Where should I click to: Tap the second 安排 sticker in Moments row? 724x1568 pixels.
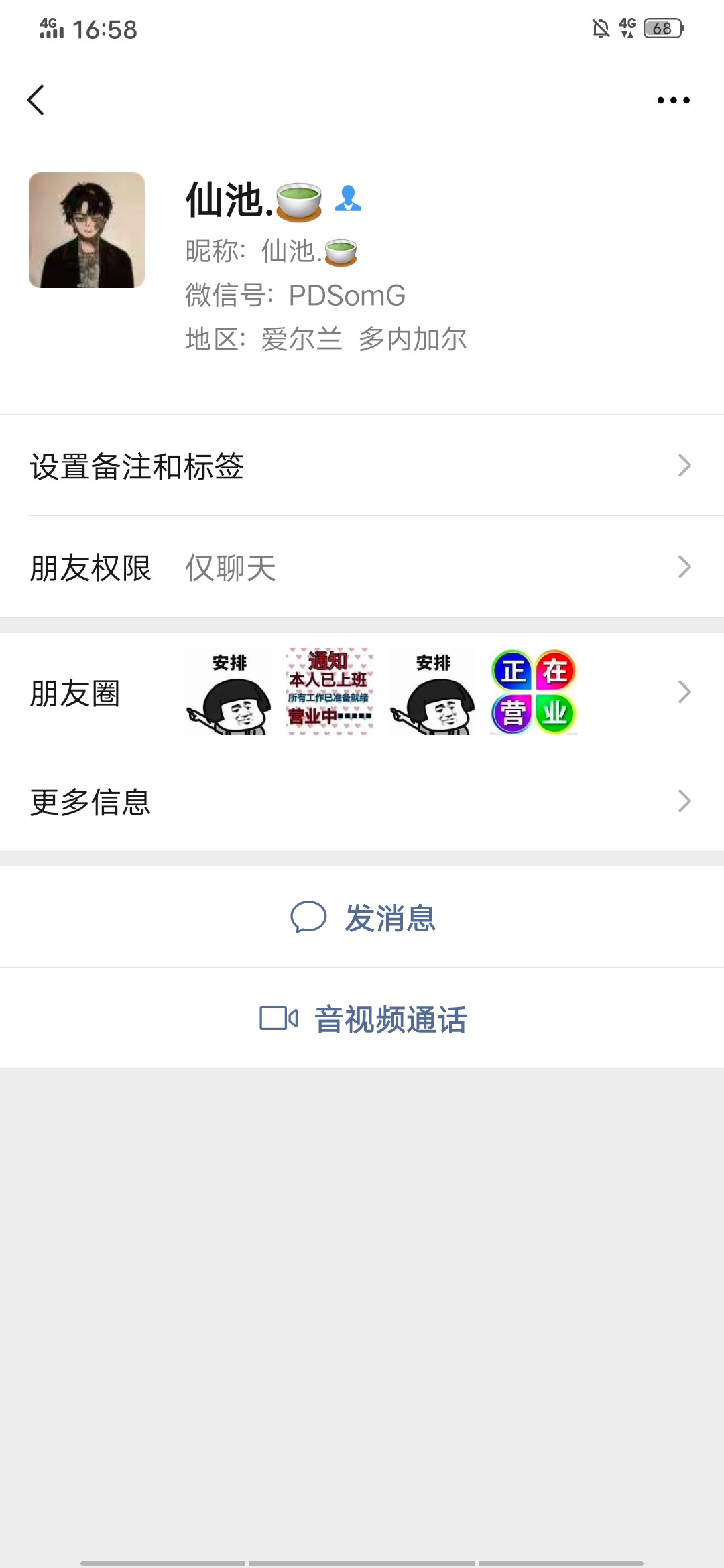click(x=432, y=692)
